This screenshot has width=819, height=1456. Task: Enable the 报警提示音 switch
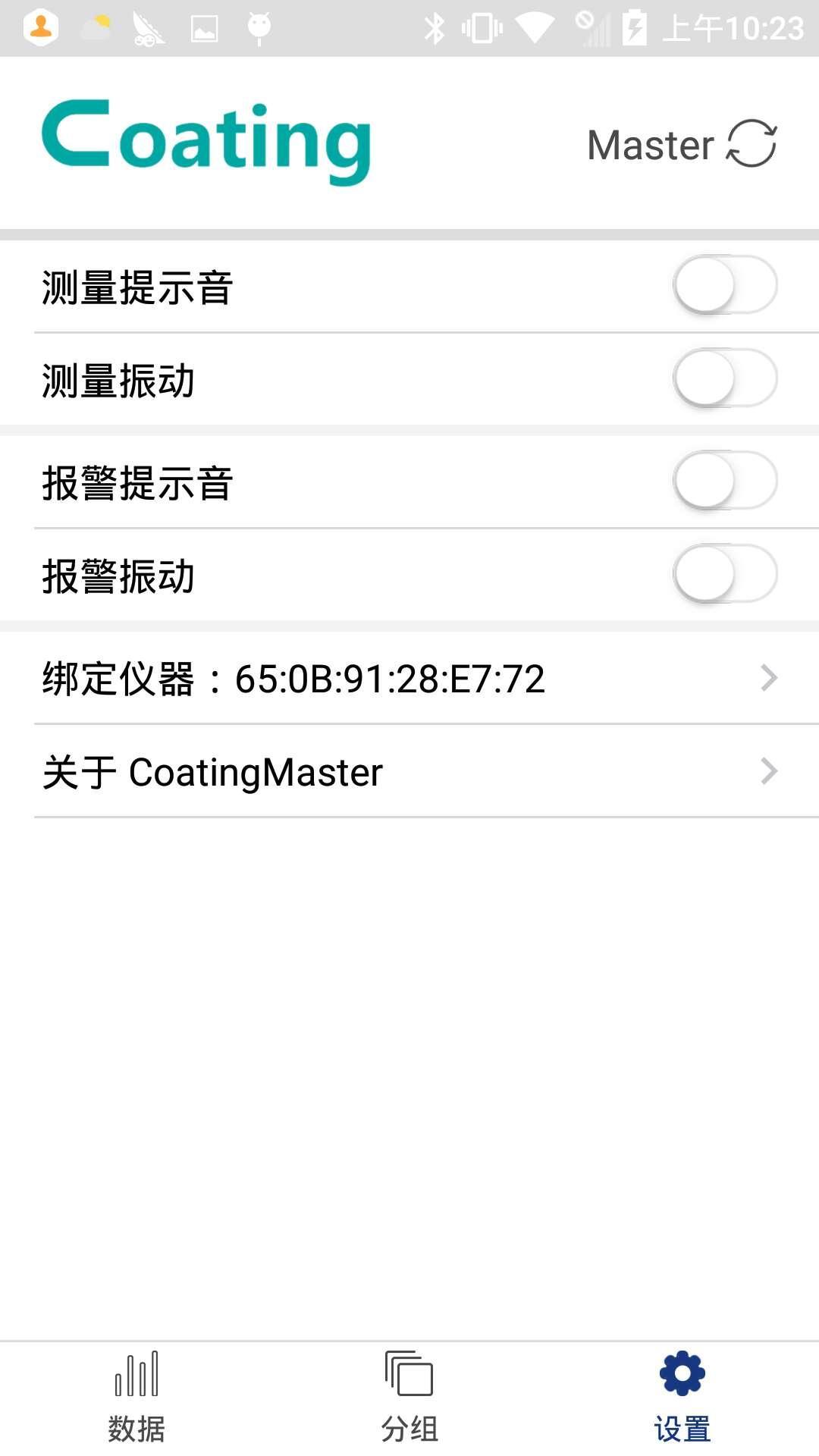click(724, 479)
